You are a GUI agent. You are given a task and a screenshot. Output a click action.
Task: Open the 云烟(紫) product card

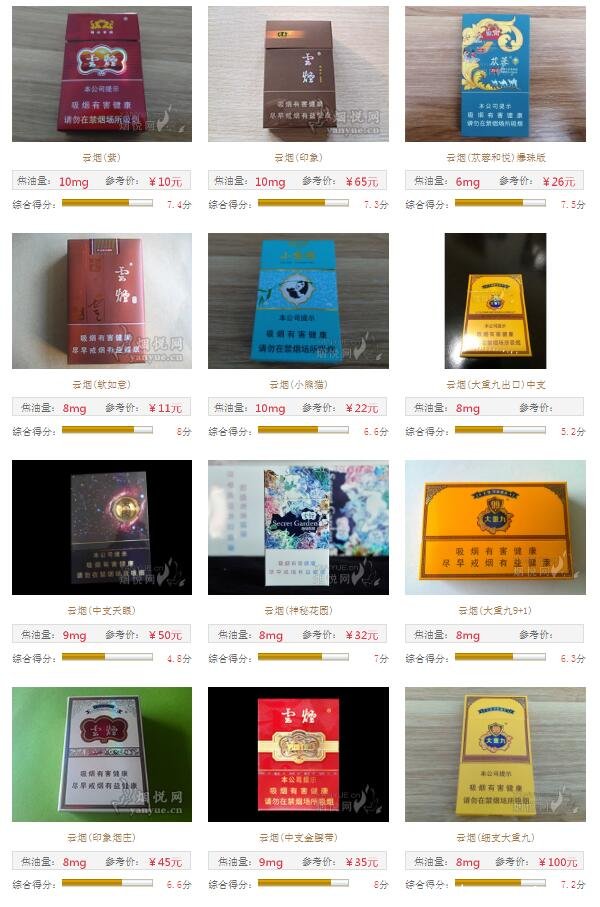[x=102, y=74]
